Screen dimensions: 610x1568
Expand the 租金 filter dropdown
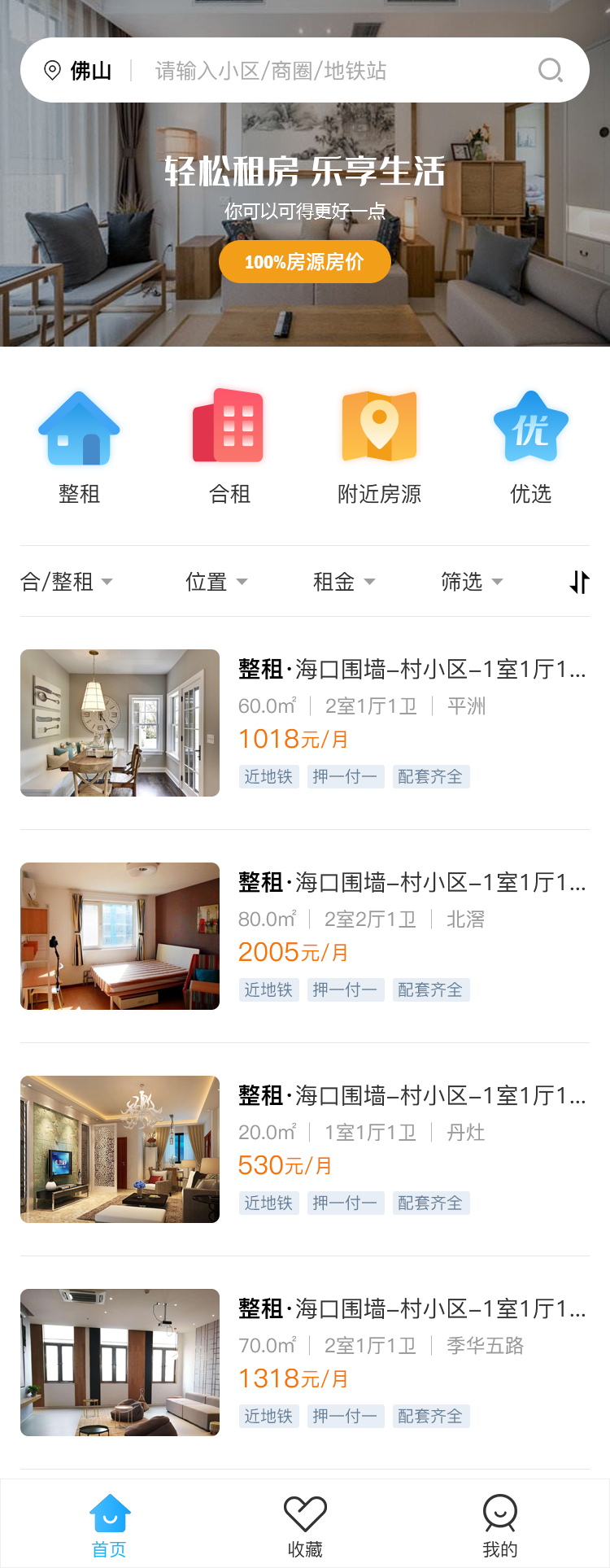(344, 582)
